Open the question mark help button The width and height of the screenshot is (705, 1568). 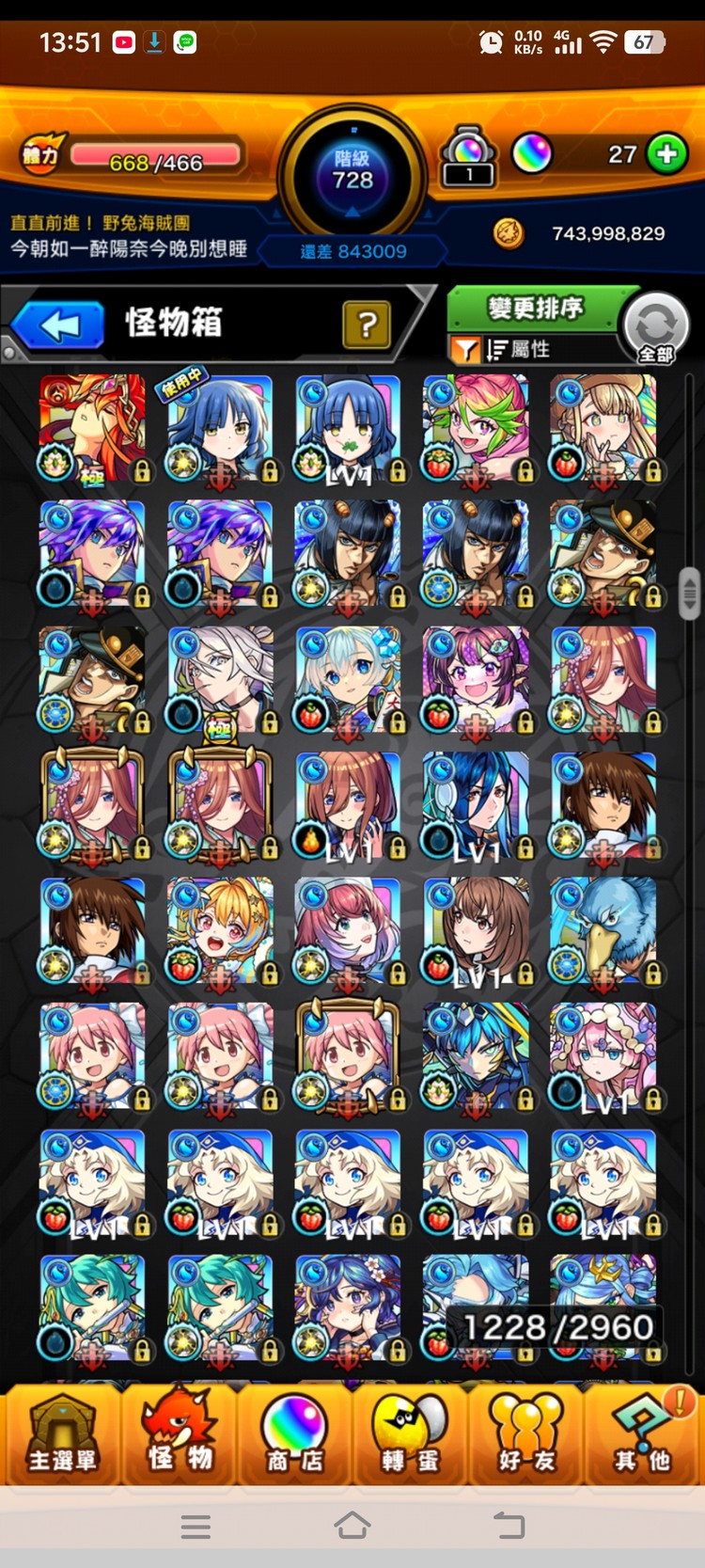[x=367, y=325]
